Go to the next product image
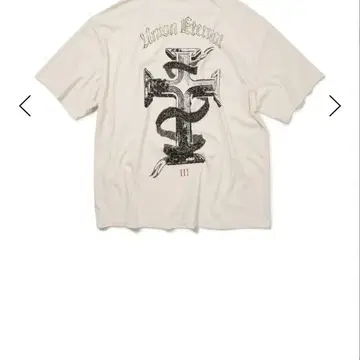The width and height of the screenshot is (360, 360). pos(335,106)
